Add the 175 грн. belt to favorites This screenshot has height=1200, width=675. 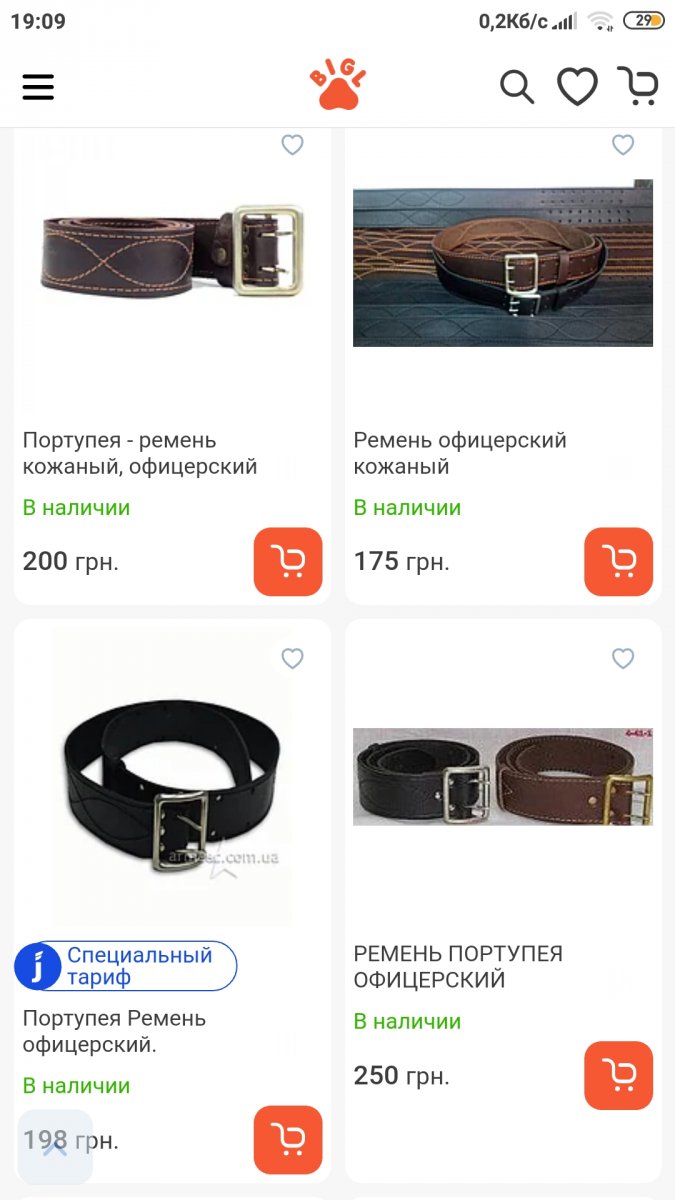(623, 145)
